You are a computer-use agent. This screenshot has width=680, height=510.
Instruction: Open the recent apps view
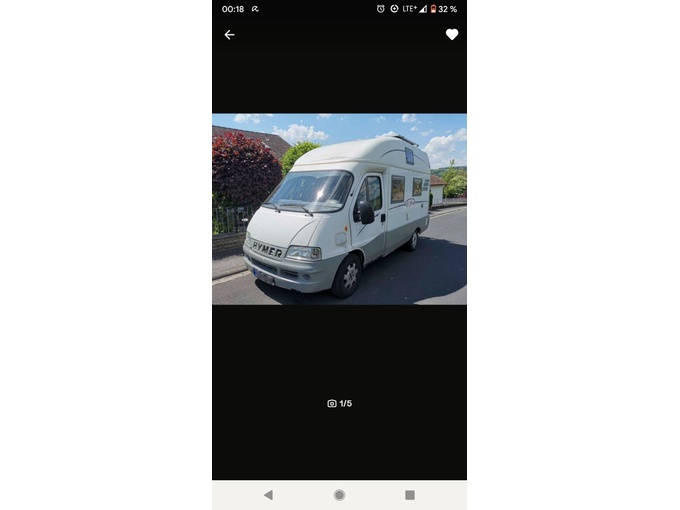(410, 495)
